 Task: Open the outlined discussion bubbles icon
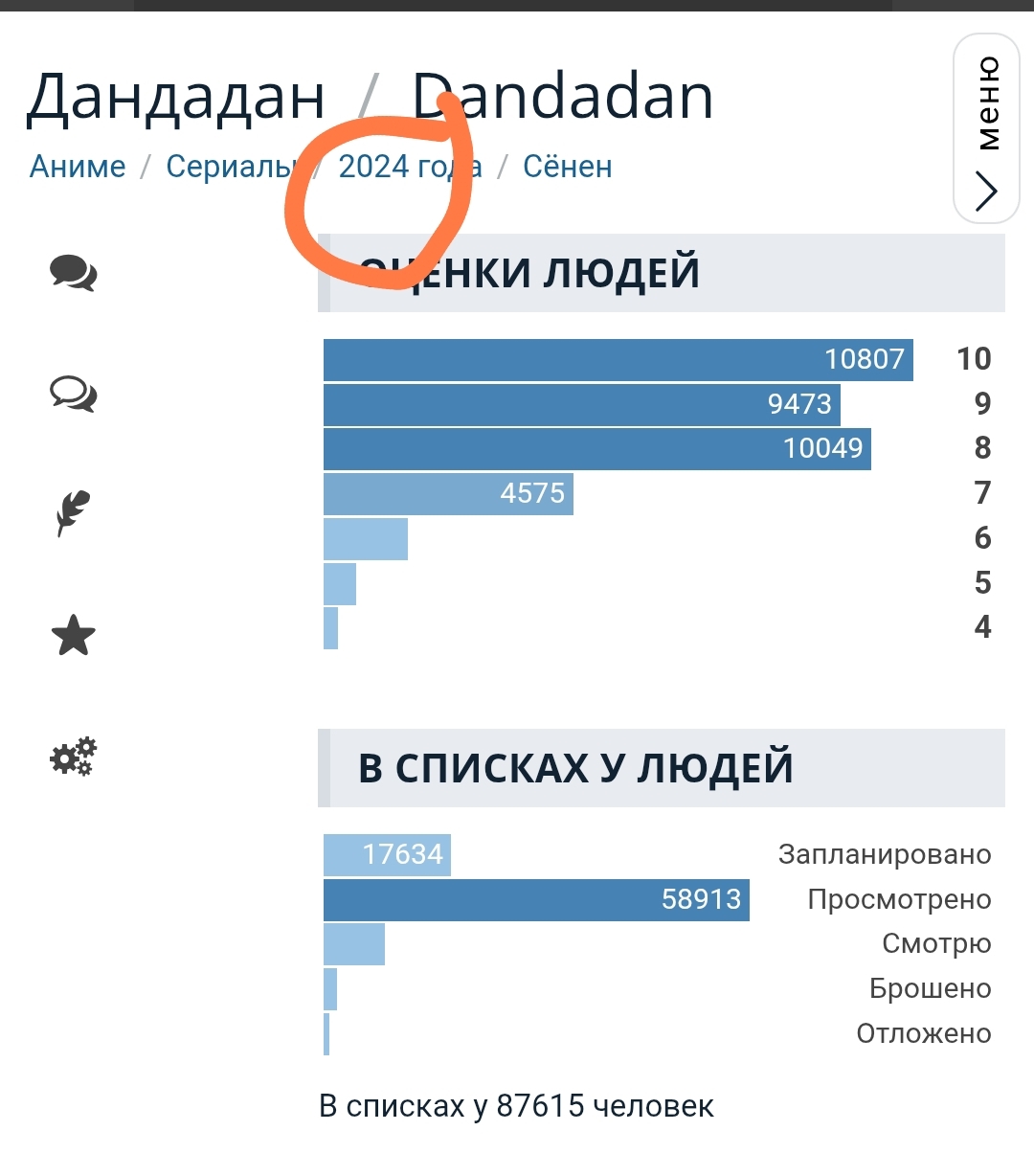pyautogui.click(x=73, y=393)
